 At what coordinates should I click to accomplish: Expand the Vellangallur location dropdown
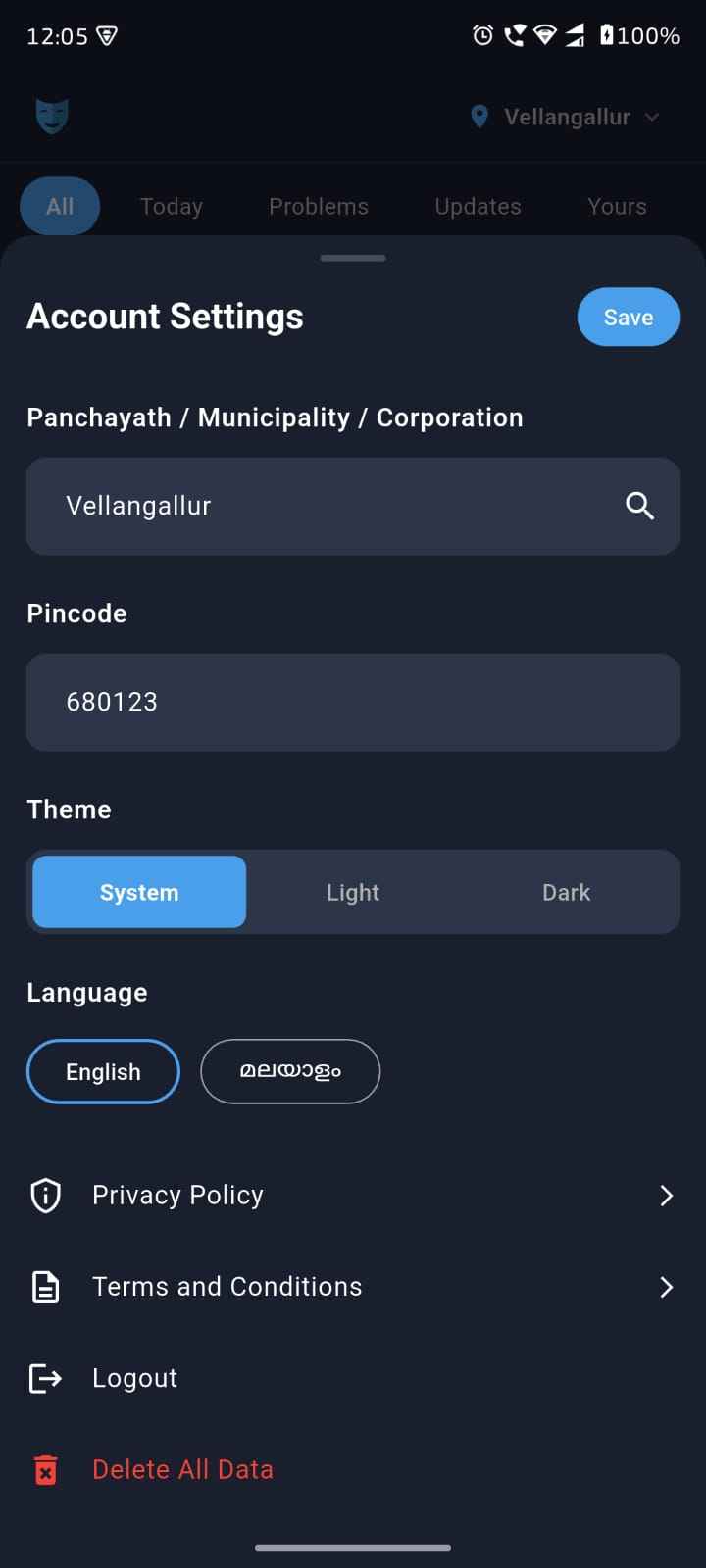click(x=651, y=116)
